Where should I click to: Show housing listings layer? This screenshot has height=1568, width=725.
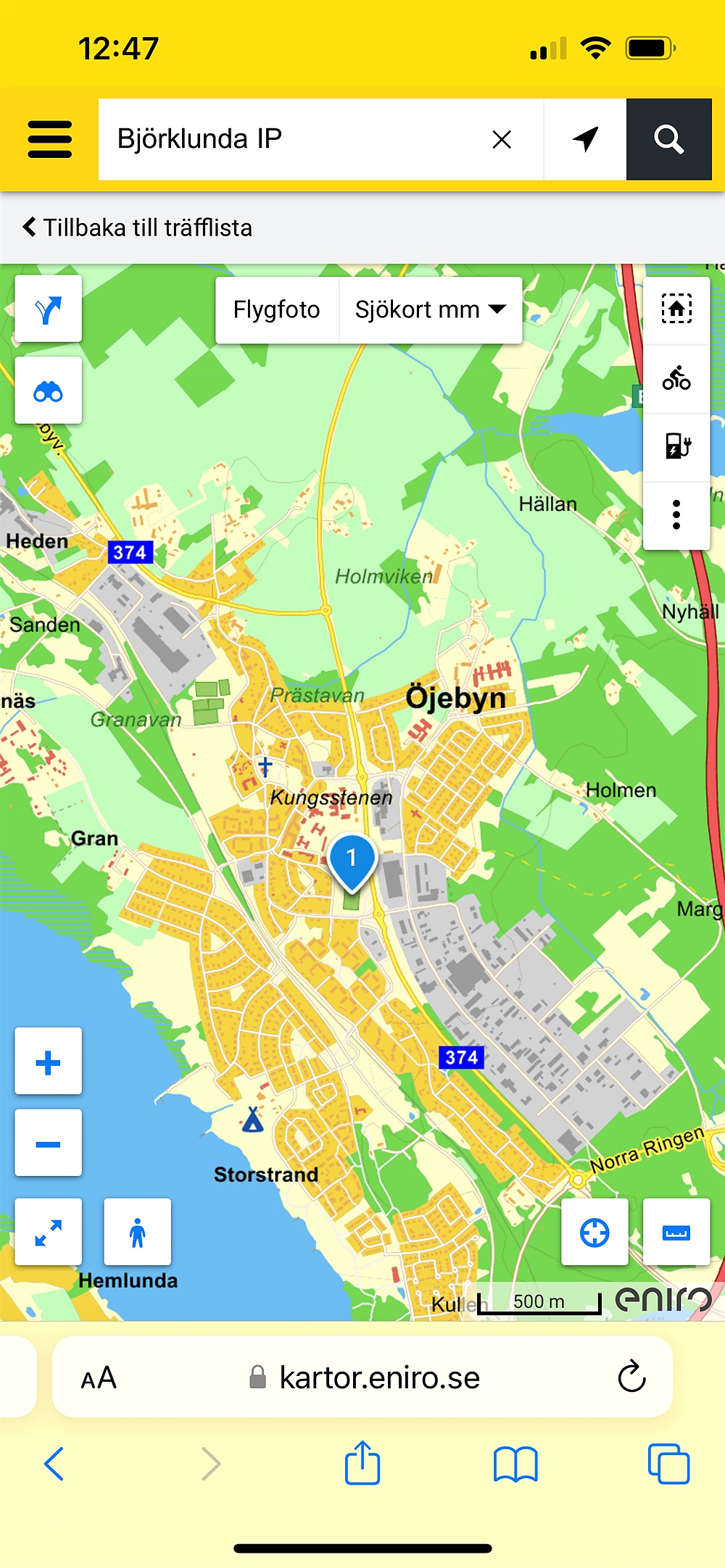(x=676, y=309)
